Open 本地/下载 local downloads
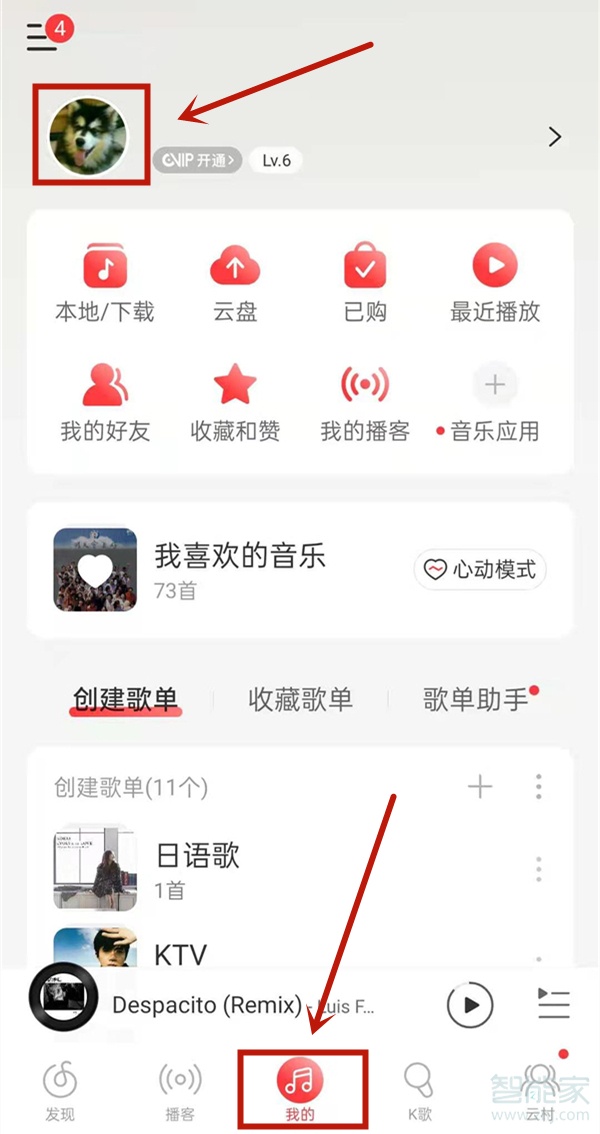Image resolution: width=600 pixels, height=1134 pixels. tap(104, 283)
